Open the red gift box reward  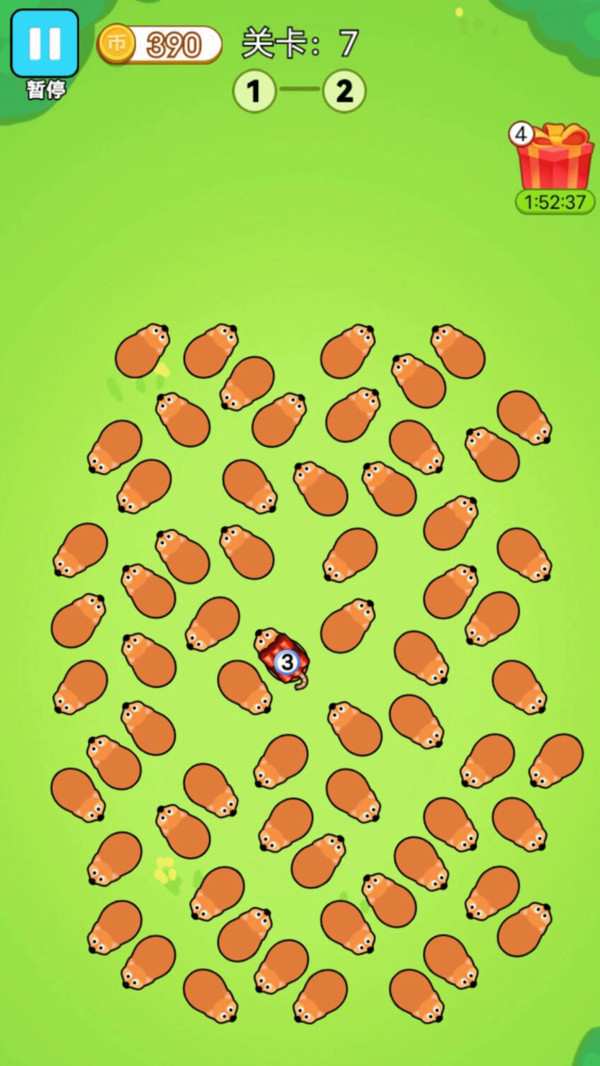[x=555, y=157]
